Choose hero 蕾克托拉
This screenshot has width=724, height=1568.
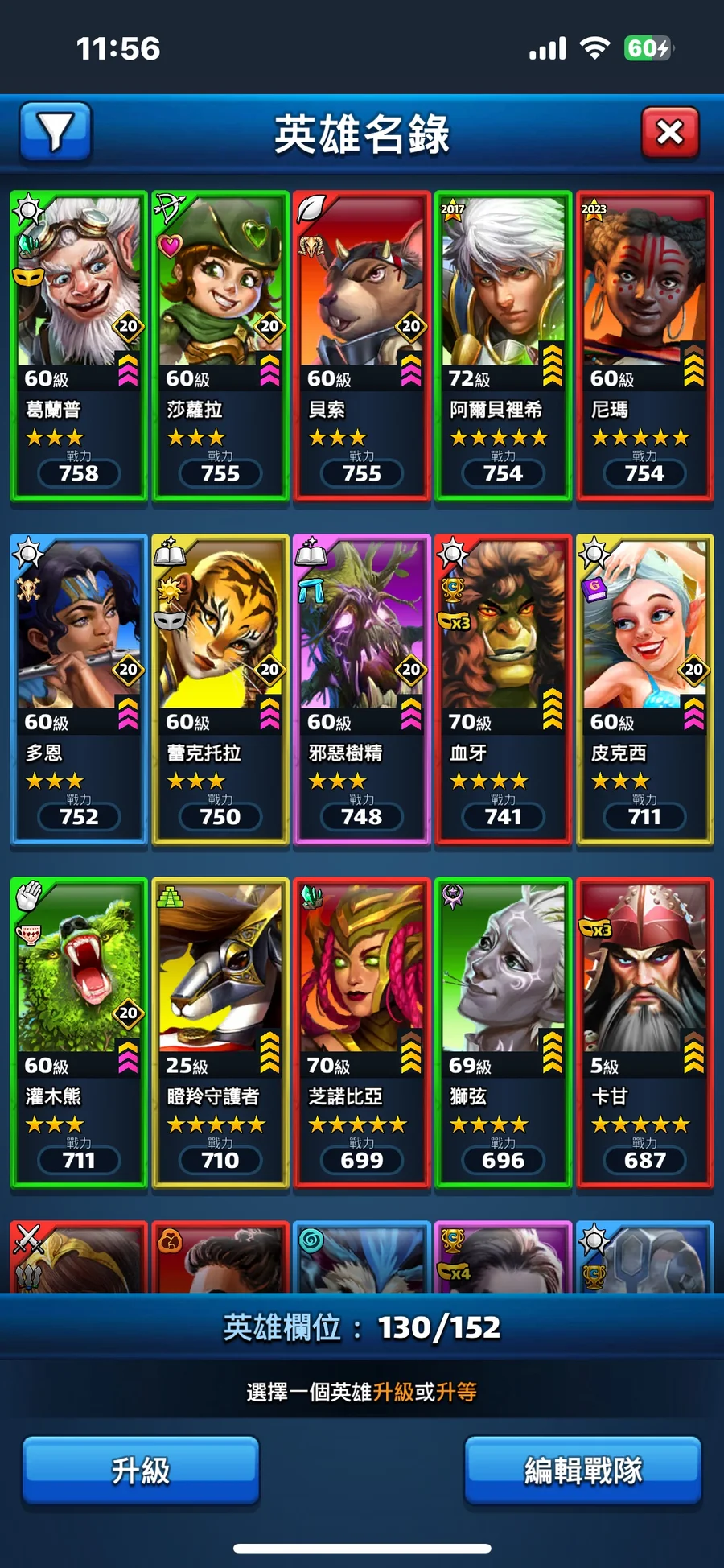220,690
